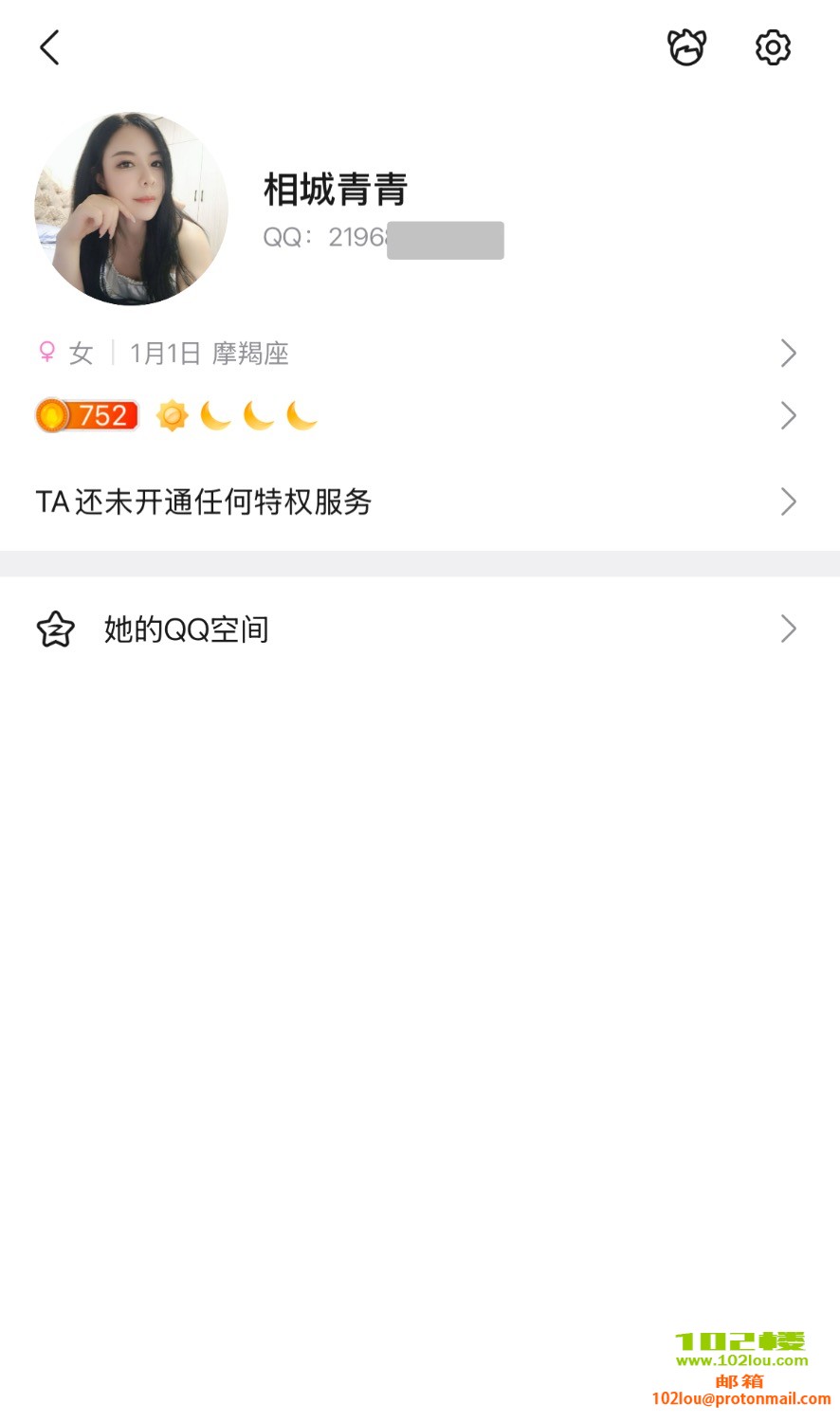Image resolution: width=840 pixels, height=1422 pixels.
Task: Open the settings gear icon
Action: tap(773, 47)
